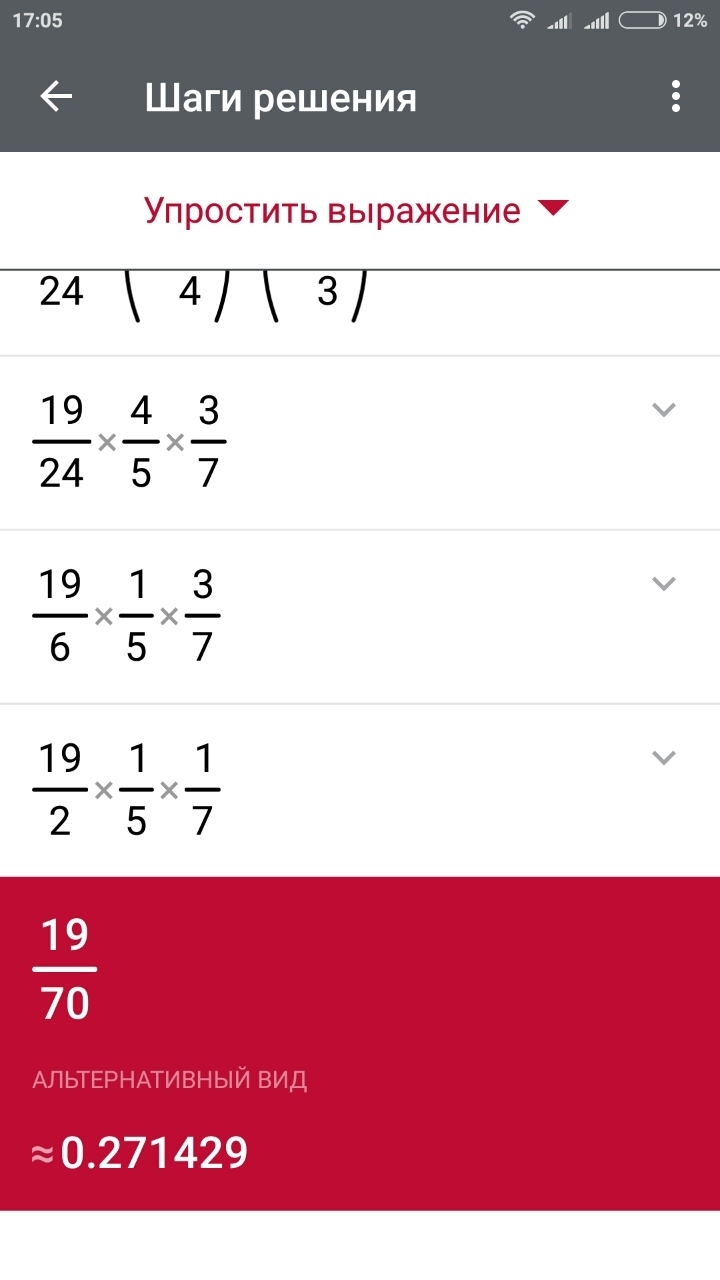Expand the step 19/6 × 1/5 × 3/7
The image size is (720, 1280).
coord(664,583)
